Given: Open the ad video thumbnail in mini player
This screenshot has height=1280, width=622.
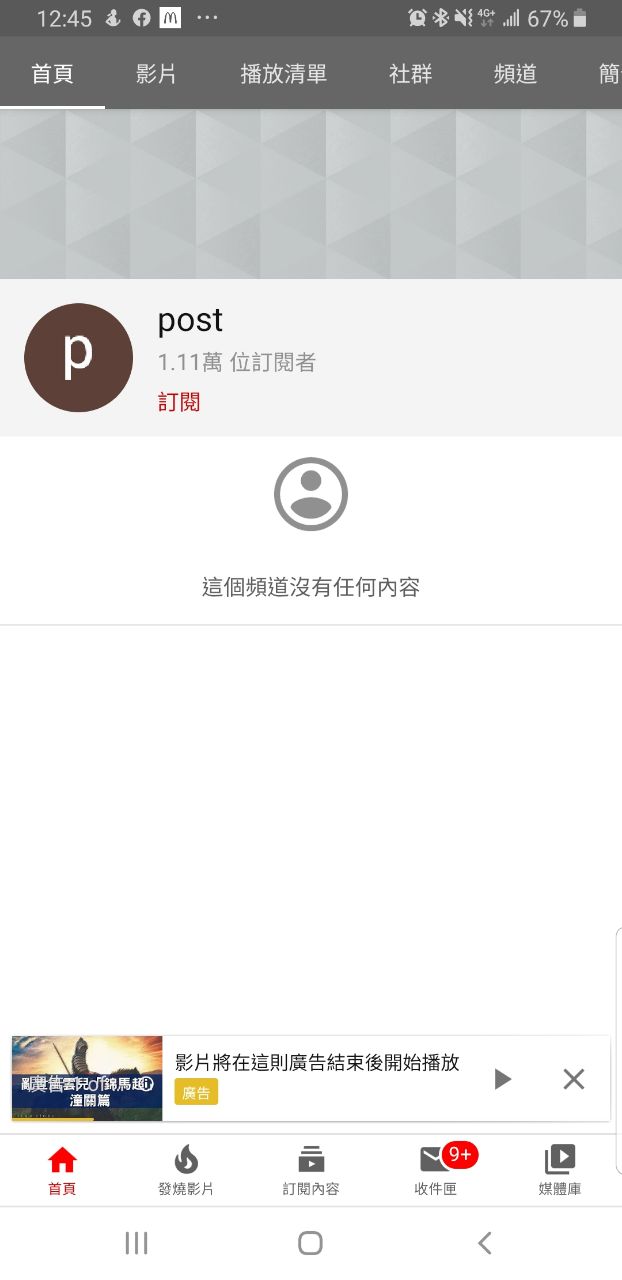Looking at the screenshot, I should point(87,1078).
